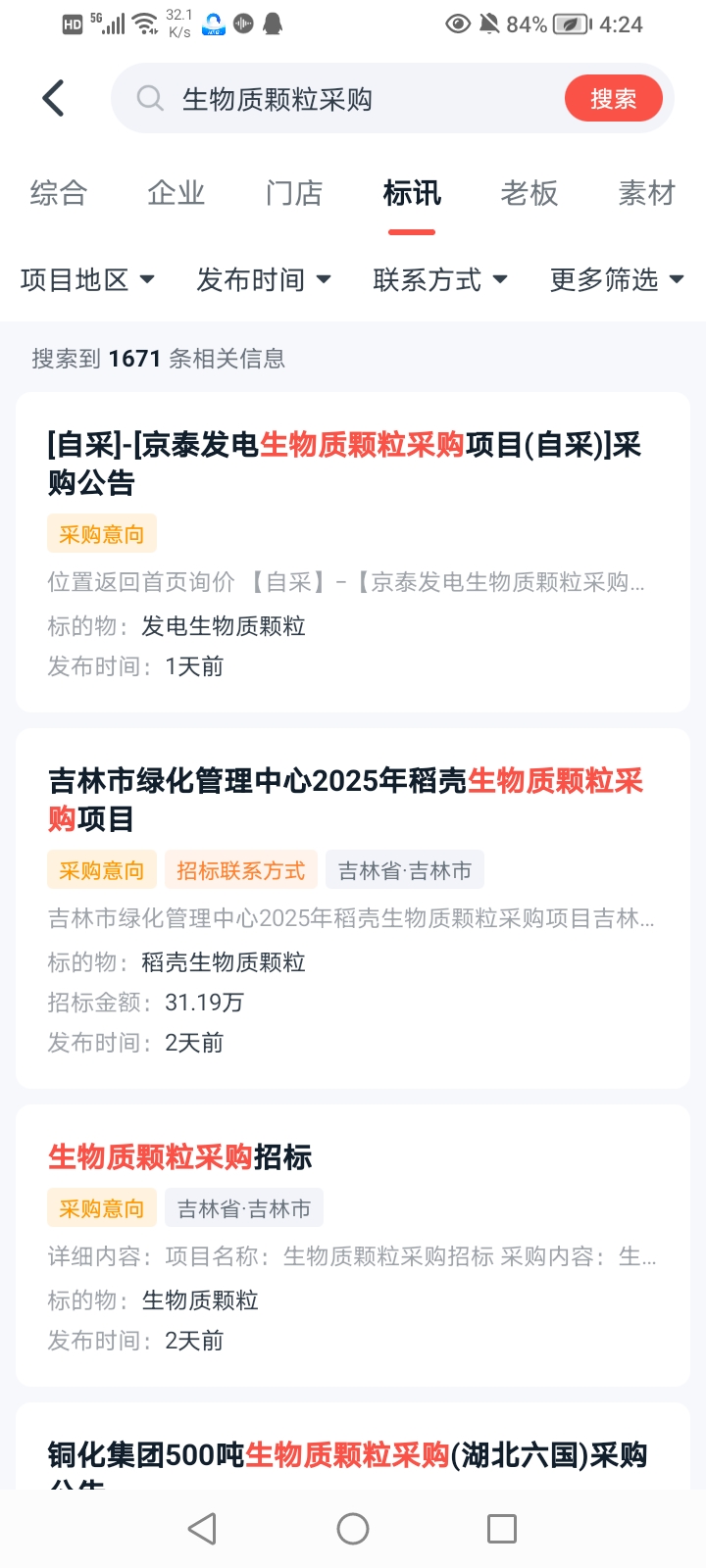Open the 生物质颗粒采购招标 result

coord(180,1157)
